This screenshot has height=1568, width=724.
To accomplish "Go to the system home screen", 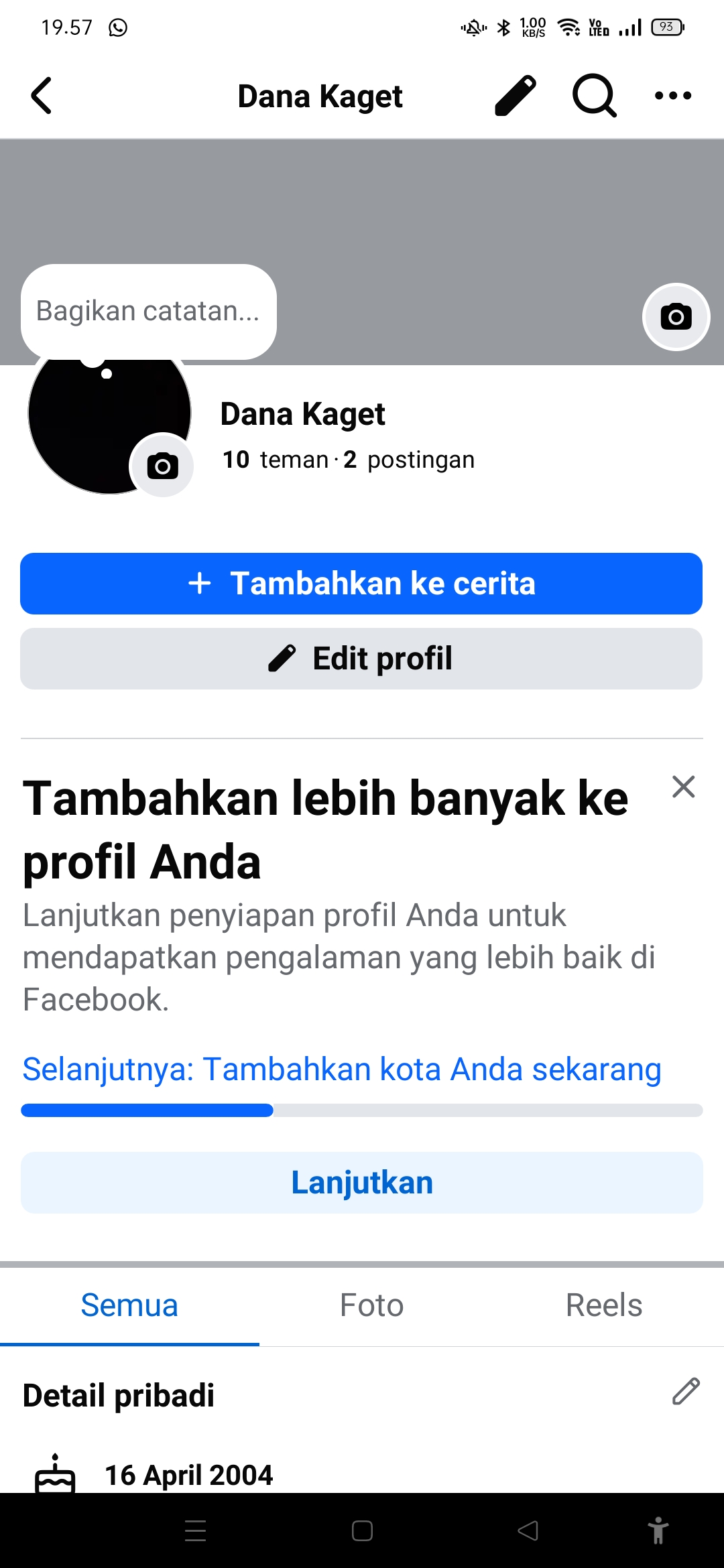I will [362, 1530].
